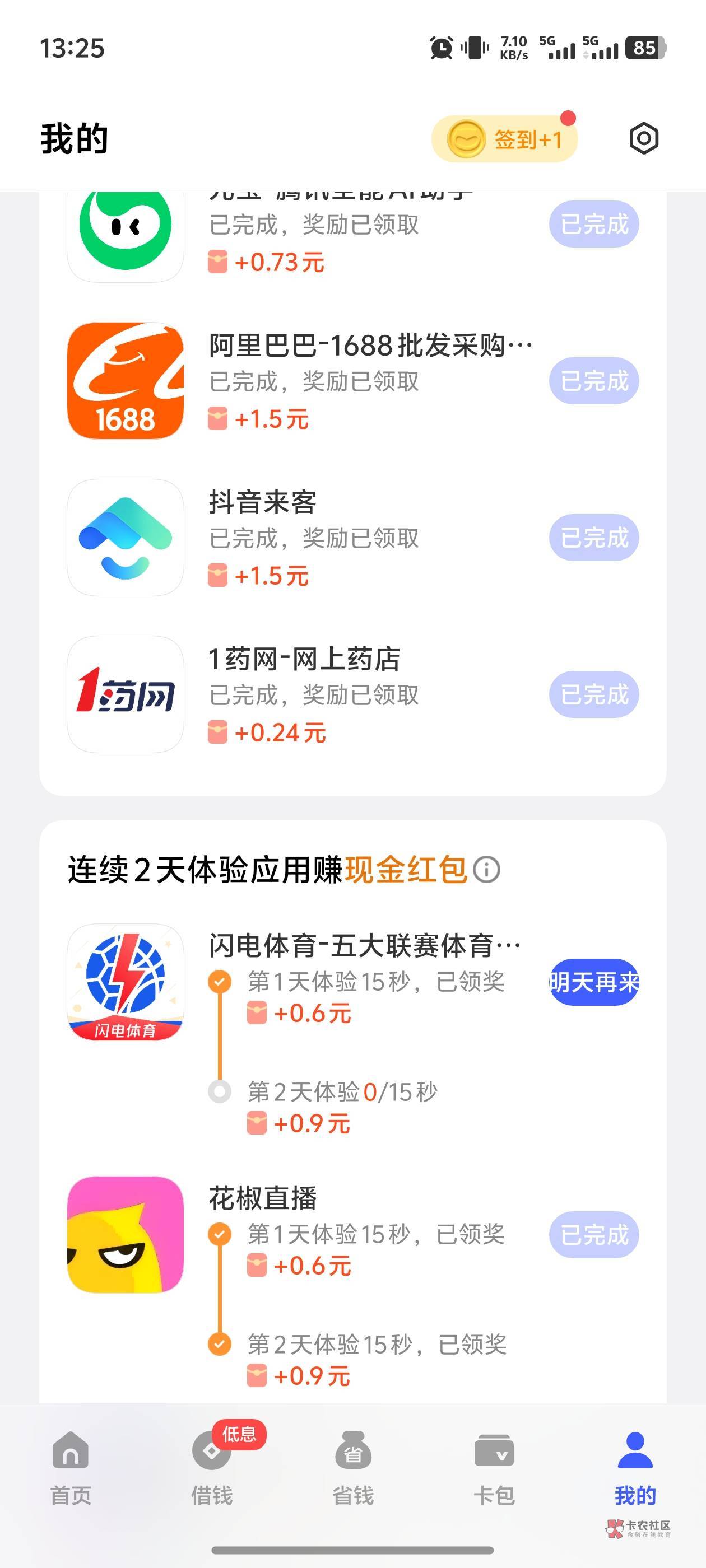Viewport: 706px width, 1568px height.
Task: Tap 已完成 button next to 花椒直播
Action: point(594,1234)
